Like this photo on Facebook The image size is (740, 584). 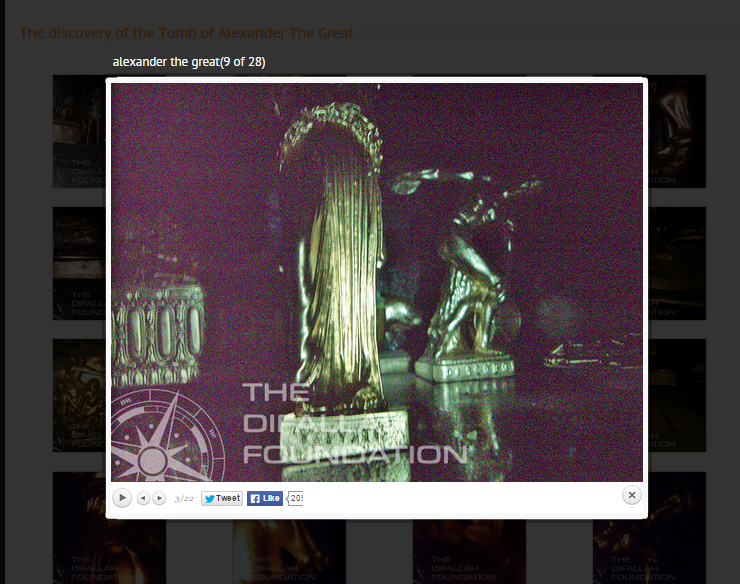[265, 498]
